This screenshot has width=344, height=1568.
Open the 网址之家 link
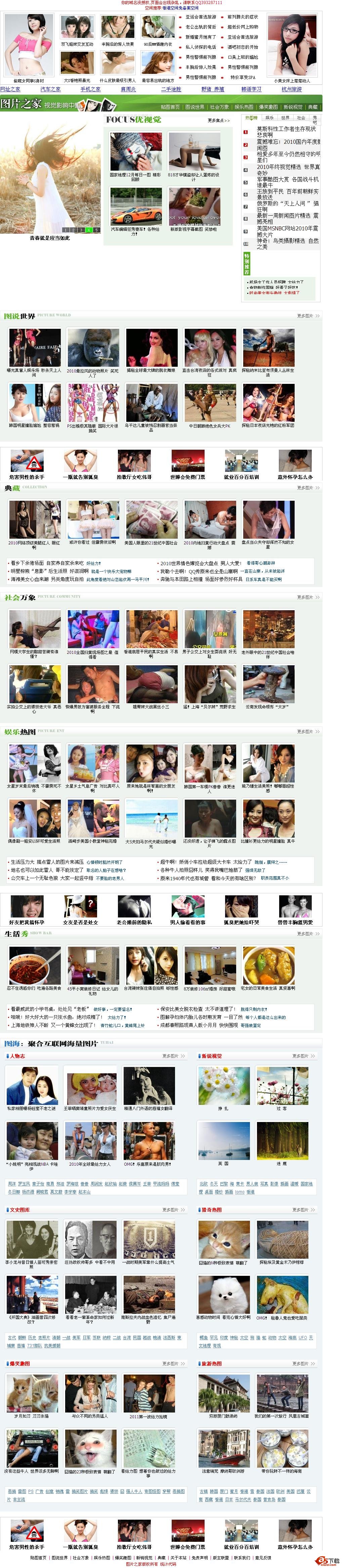point(10,89)
